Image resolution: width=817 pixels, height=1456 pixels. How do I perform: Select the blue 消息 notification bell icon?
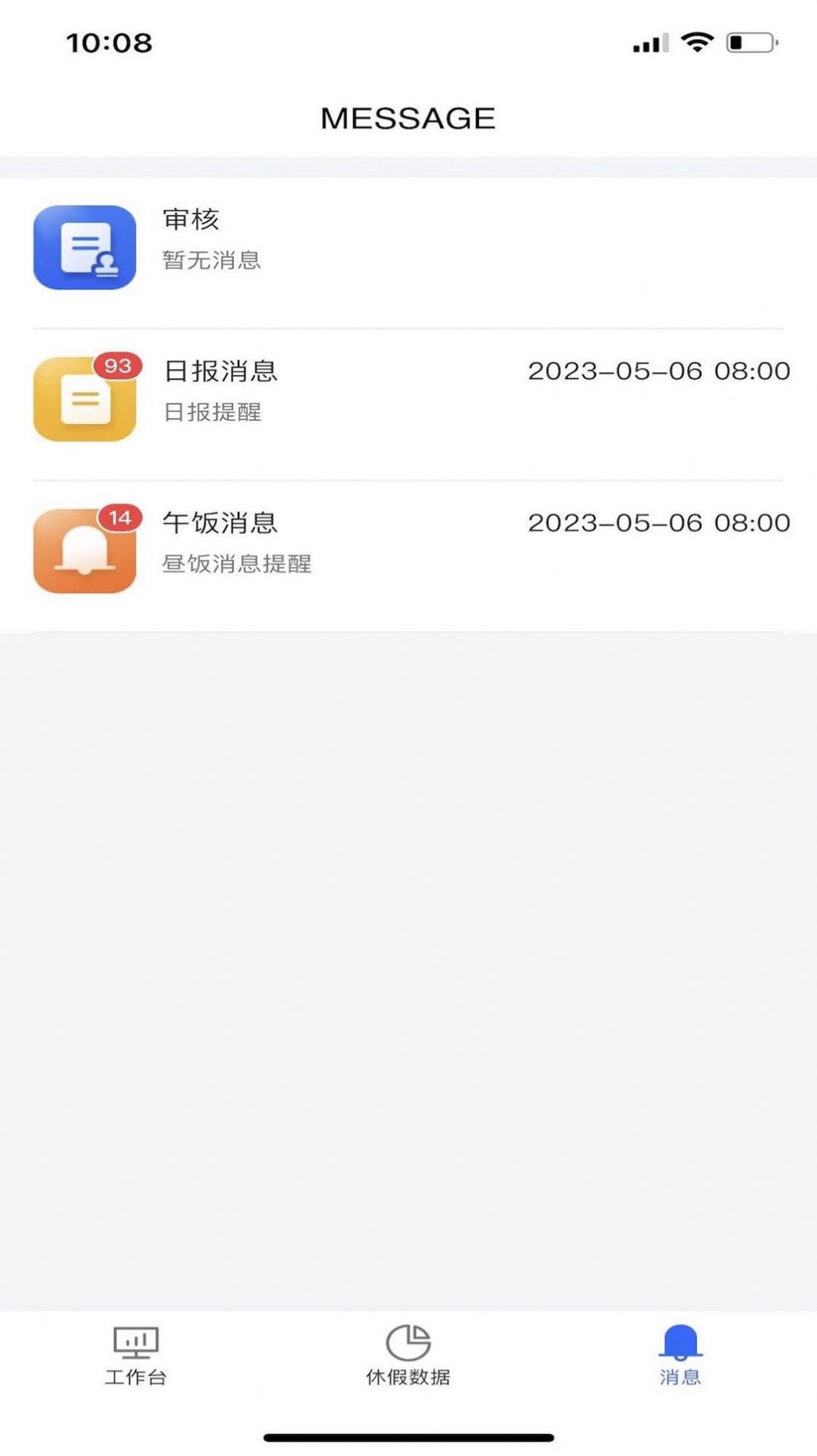click(x=681, y=1346)
